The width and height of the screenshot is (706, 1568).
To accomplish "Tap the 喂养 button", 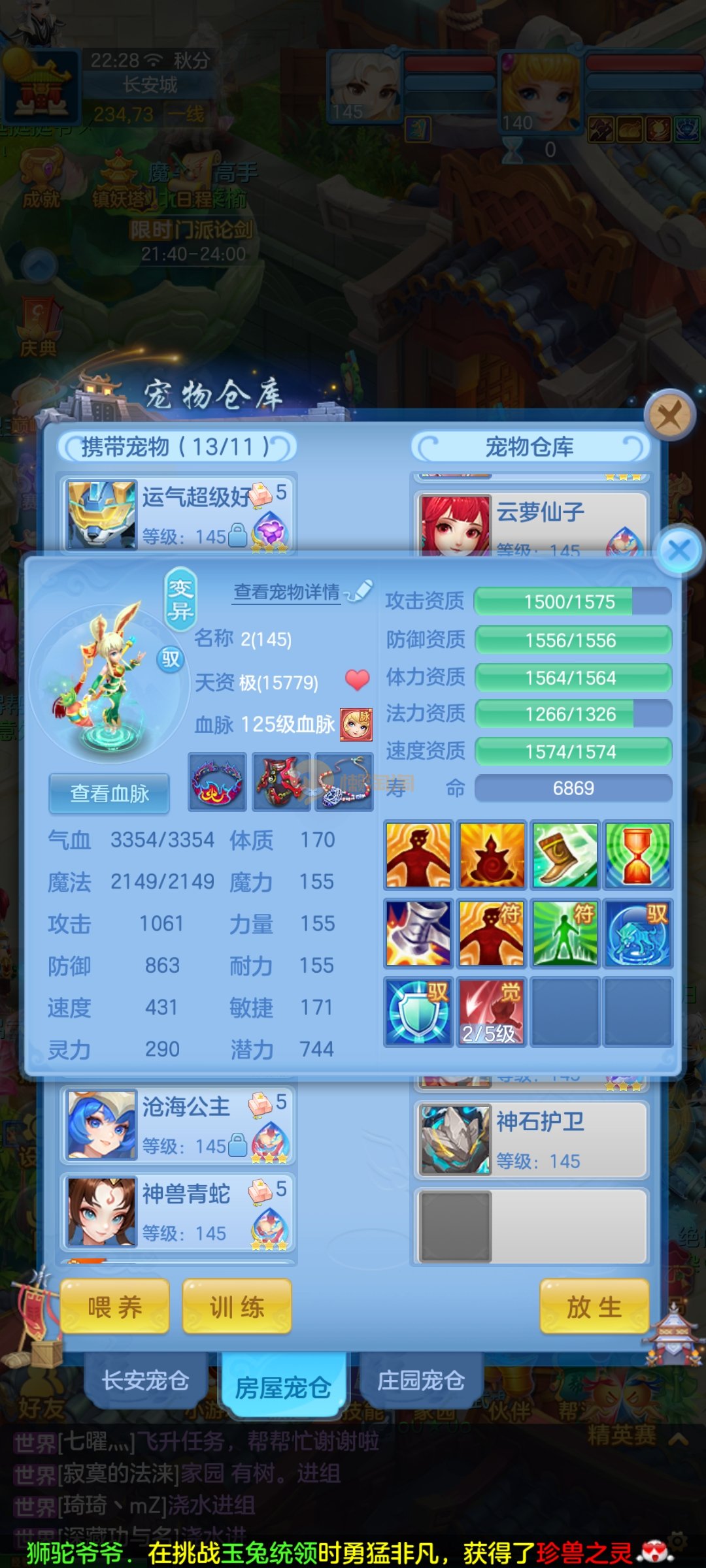I will (x=114, y=1307).
